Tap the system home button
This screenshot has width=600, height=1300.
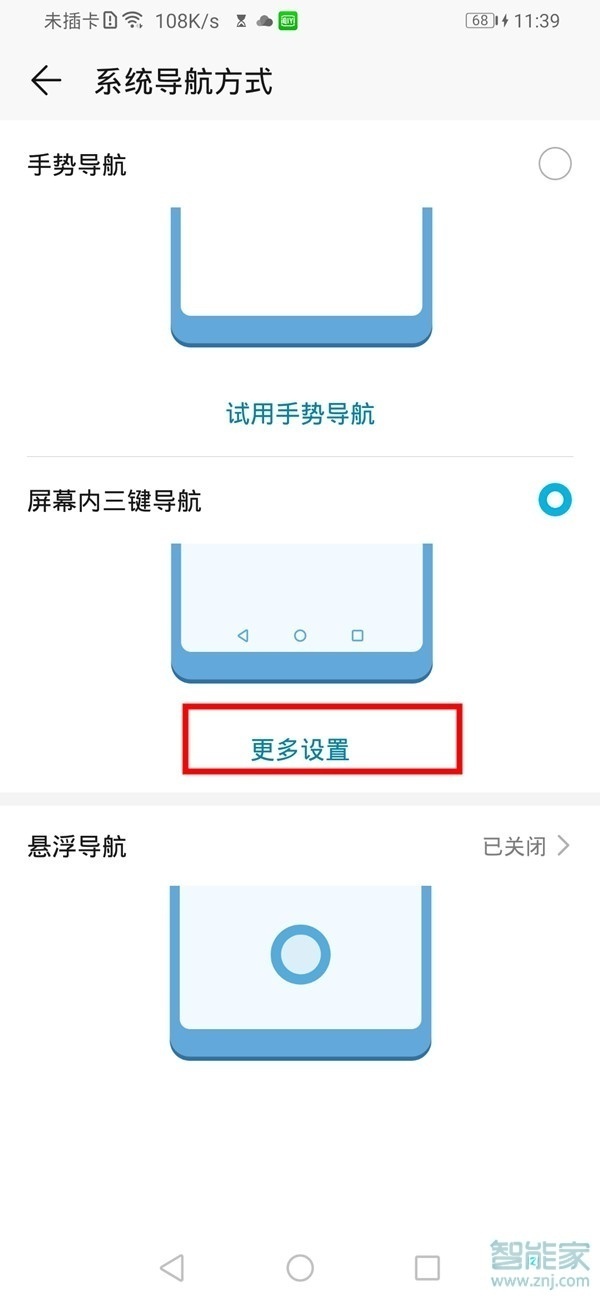pyautogui.click(x=300, y=1268)
